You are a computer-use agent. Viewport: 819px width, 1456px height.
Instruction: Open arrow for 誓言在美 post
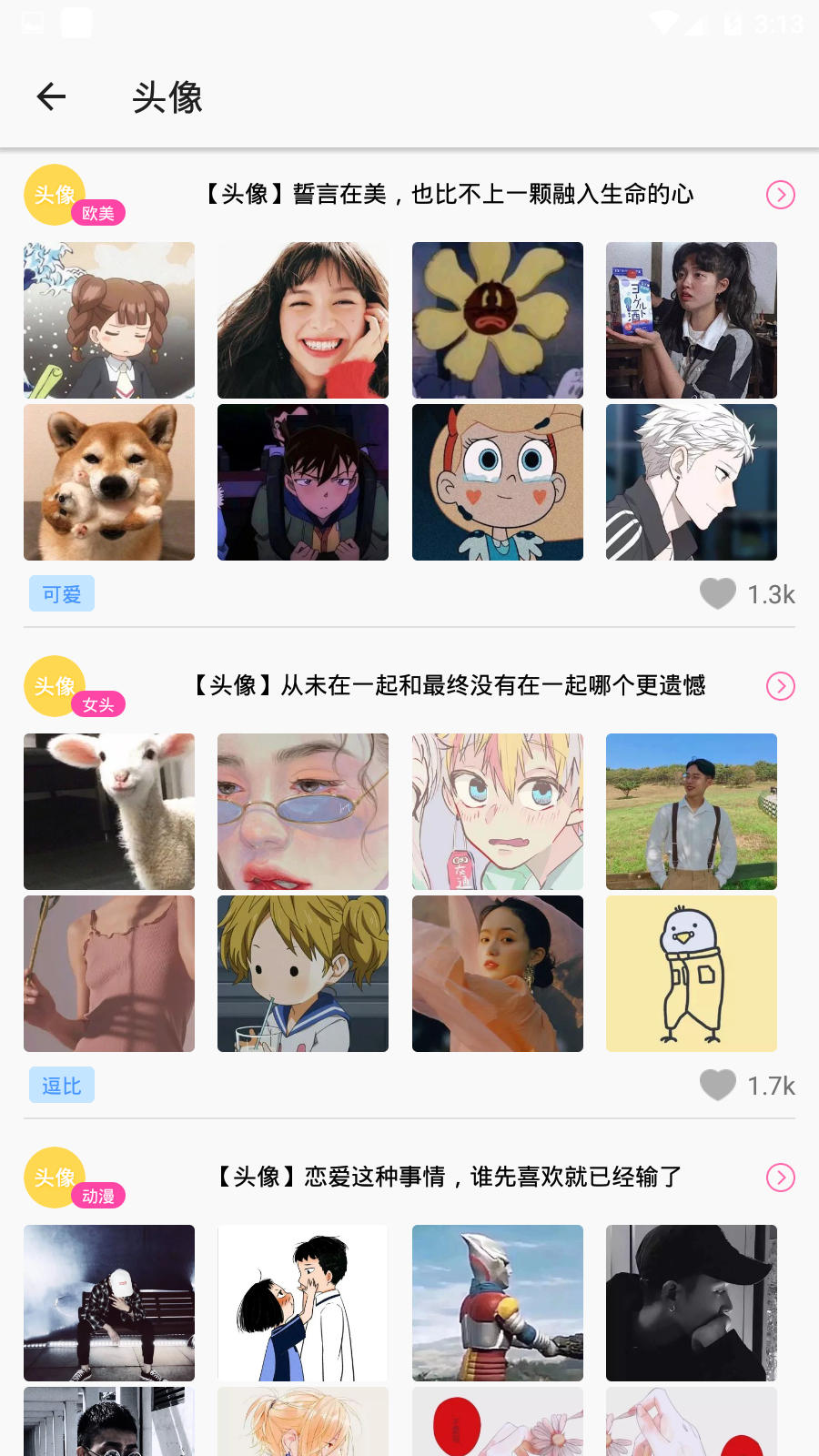point(780,195)
